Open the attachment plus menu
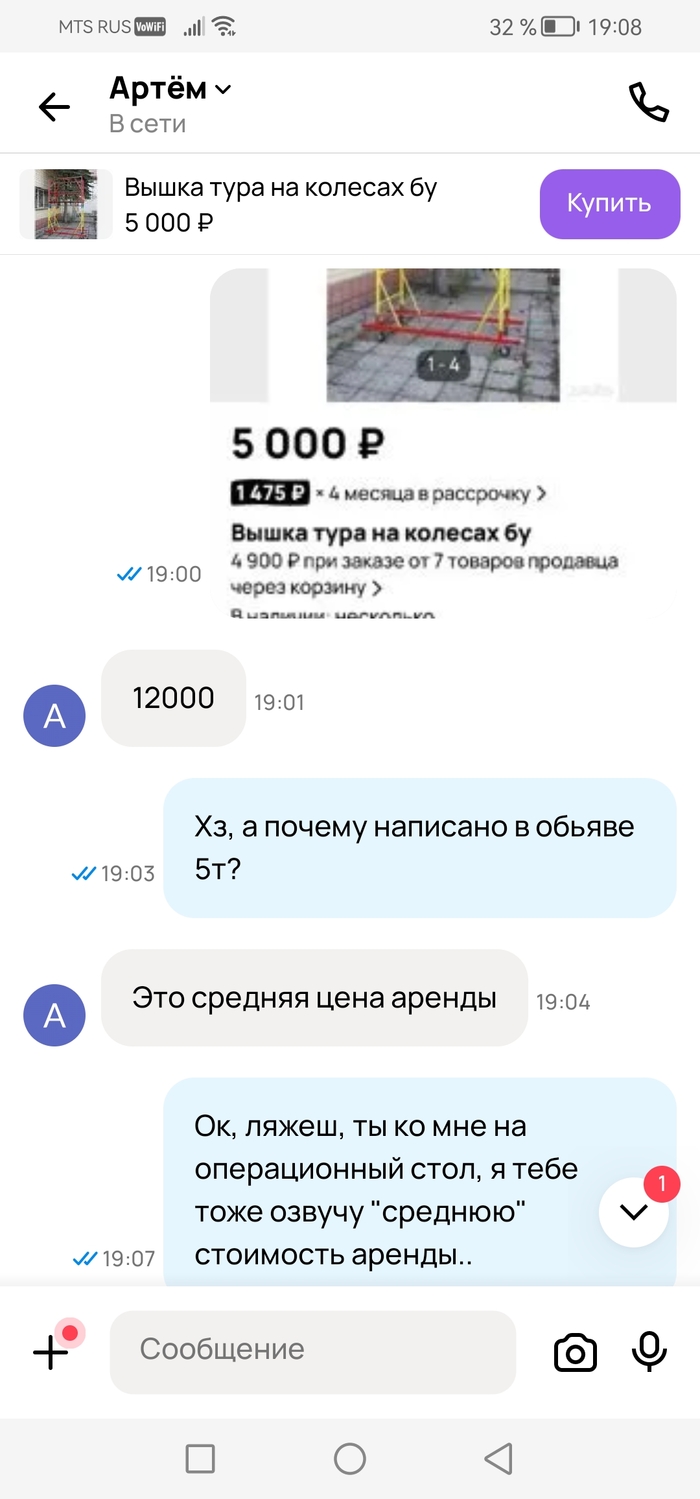The height and width of the screenshot is (1499, 700). click(51, 1352)
